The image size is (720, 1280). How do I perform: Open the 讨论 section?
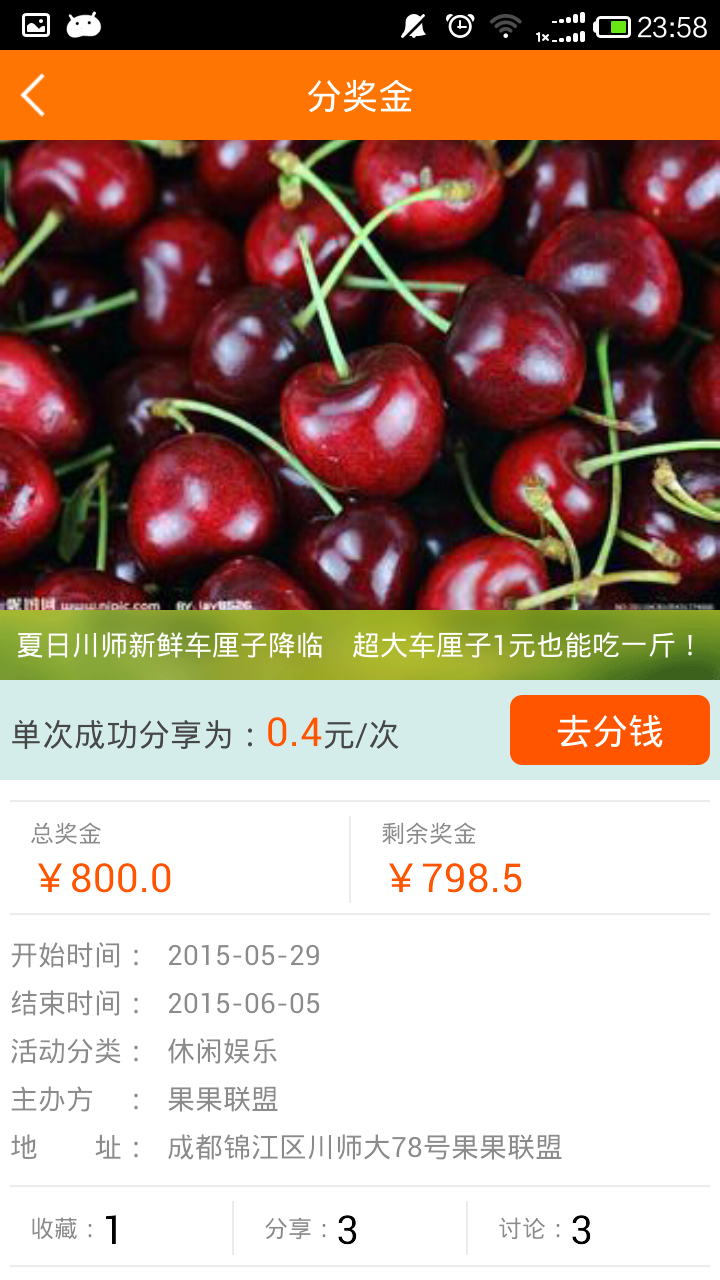click(x=545, y=1229)
